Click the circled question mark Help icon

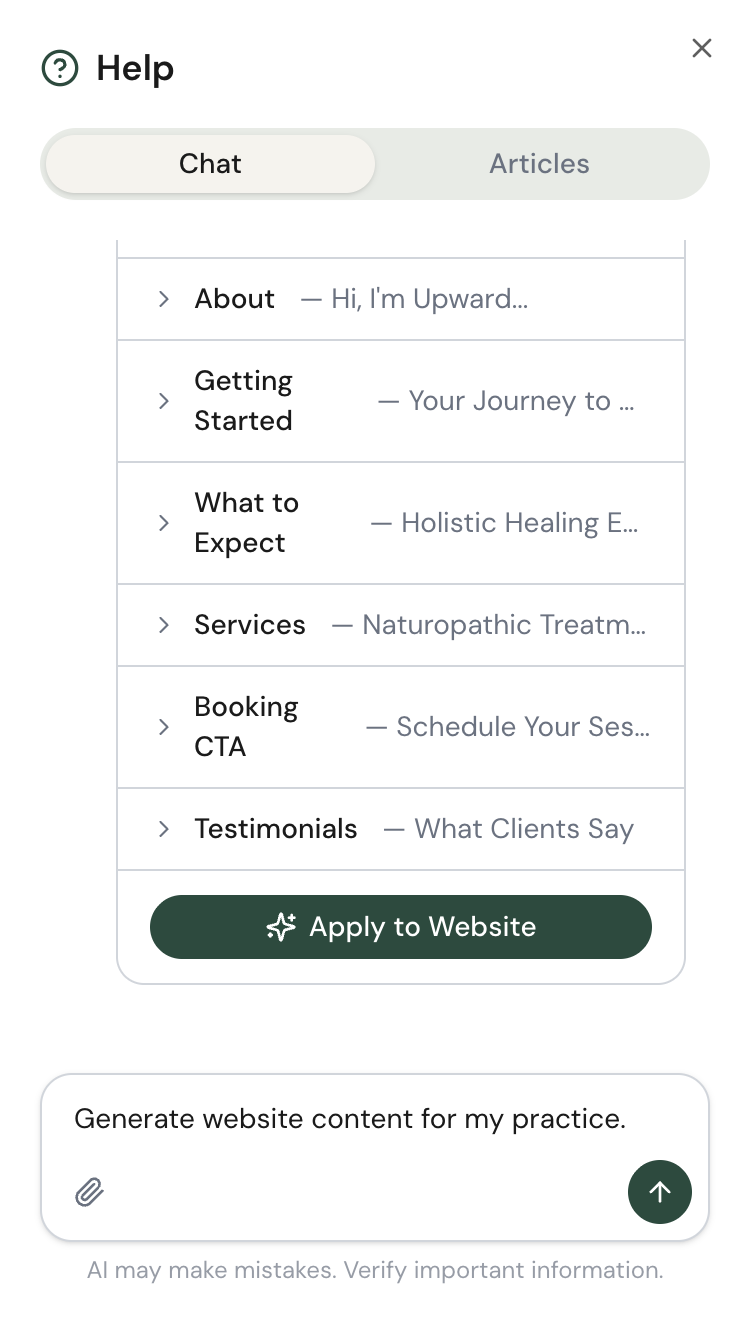tap(61, 69)
